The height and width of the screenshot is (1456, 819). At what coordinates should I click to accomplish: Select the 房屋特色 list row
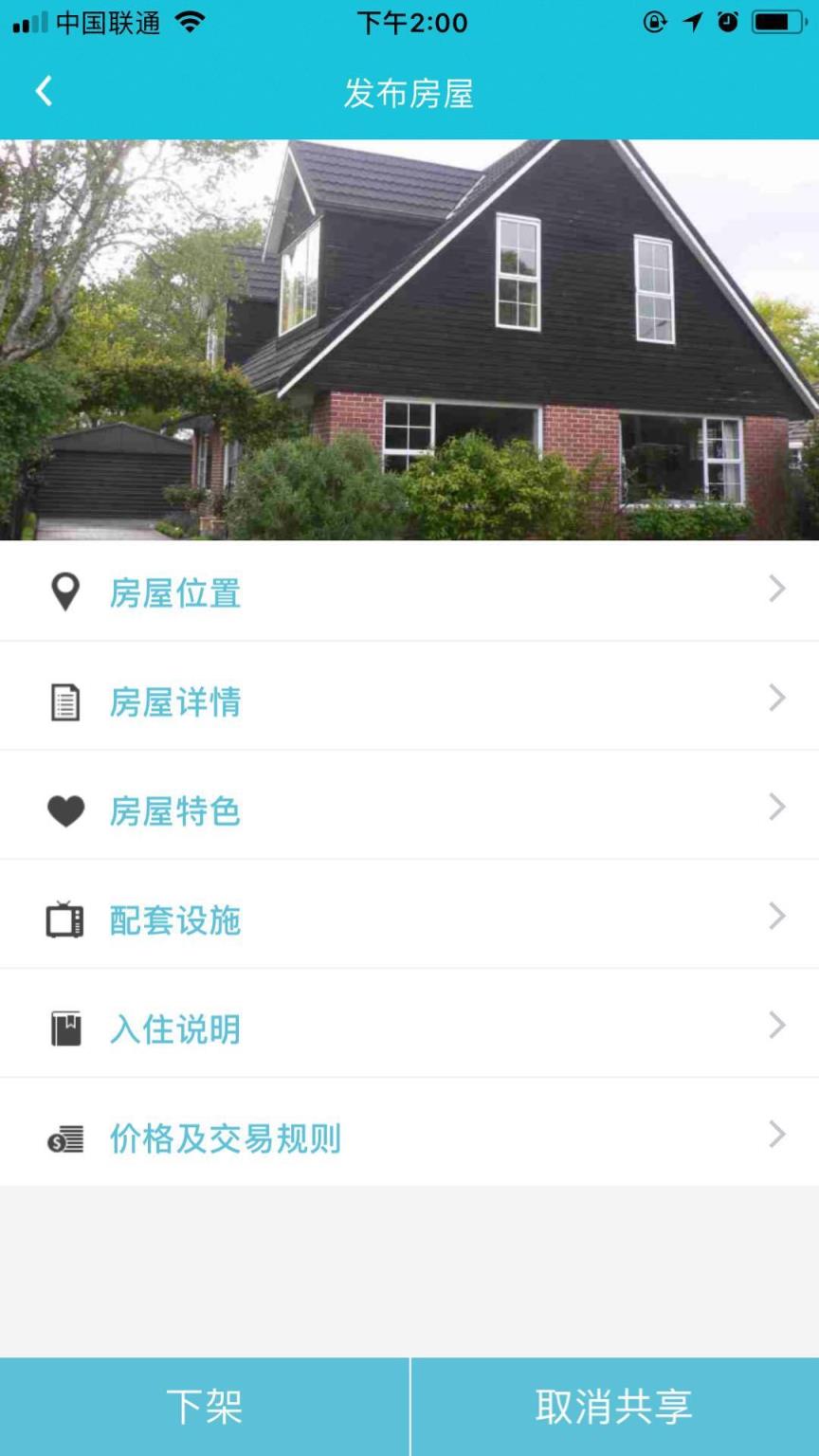(409, 810)
